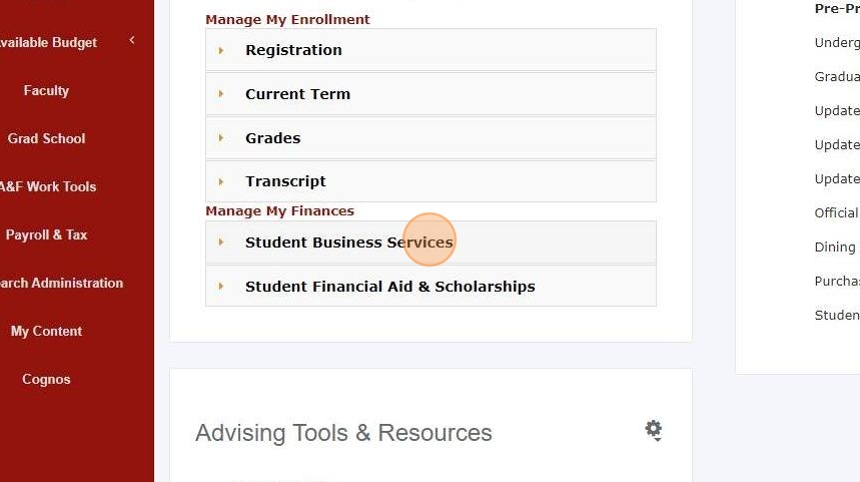The image size is (860, 482).
Task: Open Grad School in sidebar
Action: (x=46, y=139)
